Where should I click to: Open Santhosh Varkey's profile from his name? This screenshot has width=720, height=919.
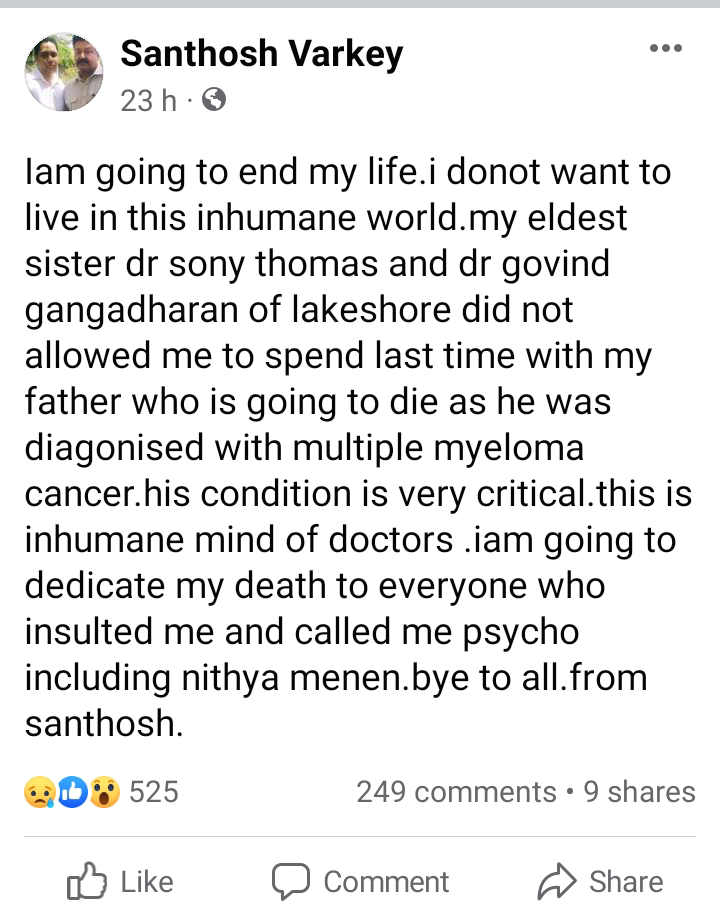coord(261,54)
